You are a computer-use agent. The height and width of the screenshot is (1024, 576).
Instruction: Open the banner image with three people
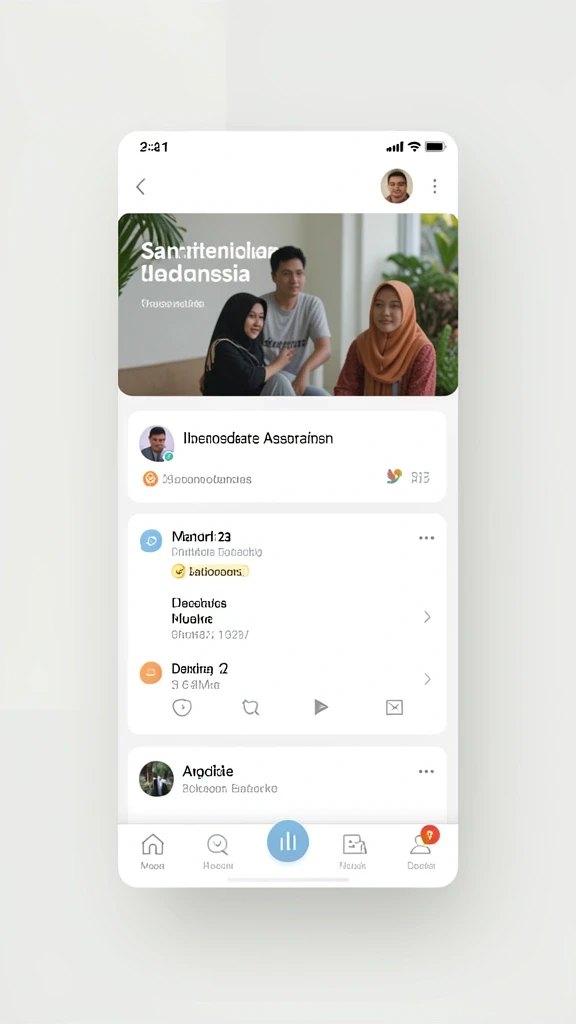click(x=288, y=304)
